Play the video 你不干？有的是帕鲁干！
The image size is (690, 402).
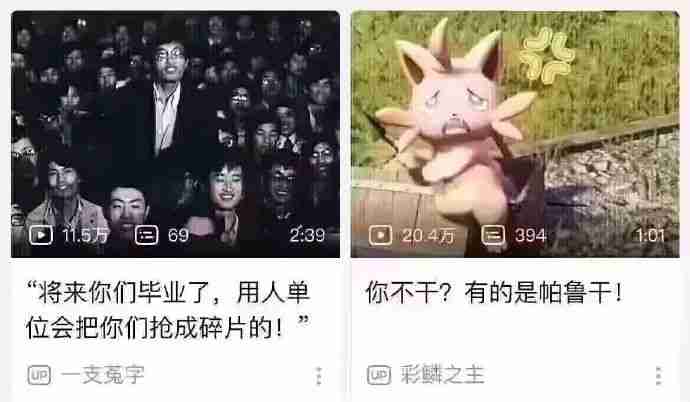(514, 130)
